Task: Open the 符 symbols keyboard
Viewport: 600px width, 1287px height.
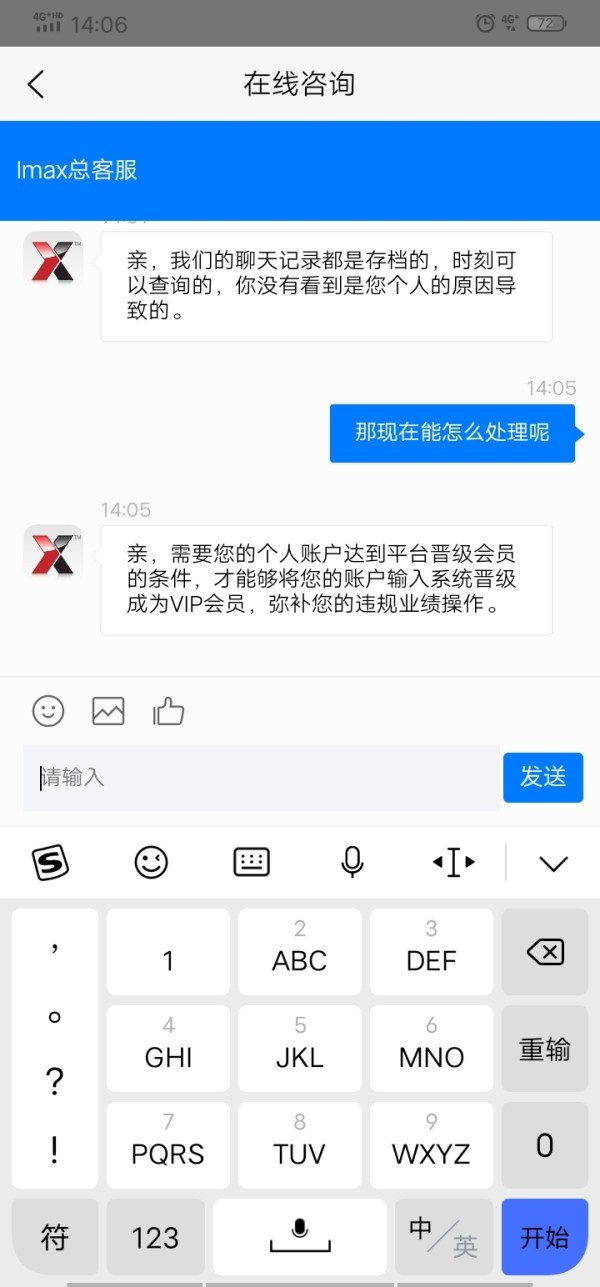Action: 55,1237
